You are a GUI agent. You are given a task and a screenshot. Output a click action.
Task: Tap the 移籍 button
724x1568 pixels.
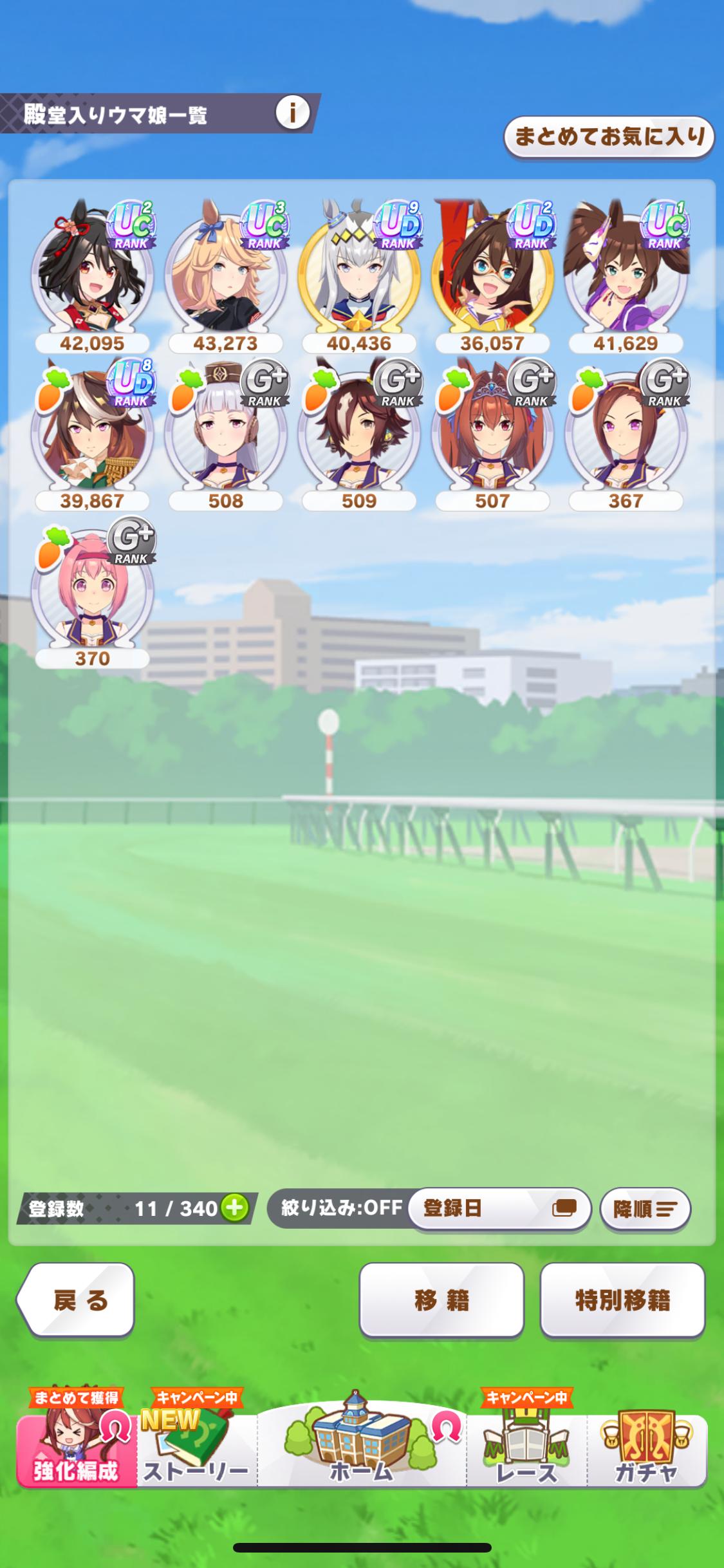point(441,1301)
